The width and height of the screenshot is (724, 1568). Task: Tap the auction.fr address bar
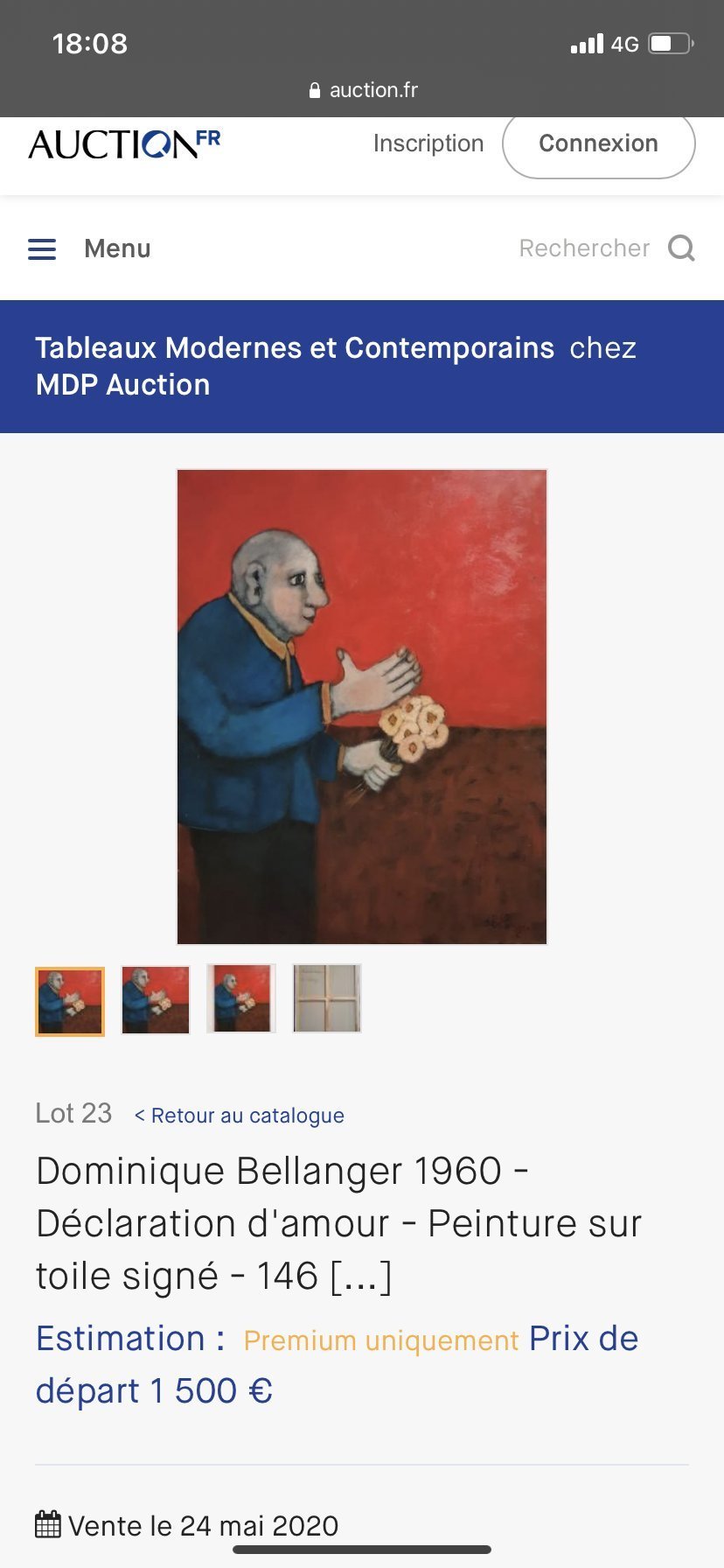(364, 90)
